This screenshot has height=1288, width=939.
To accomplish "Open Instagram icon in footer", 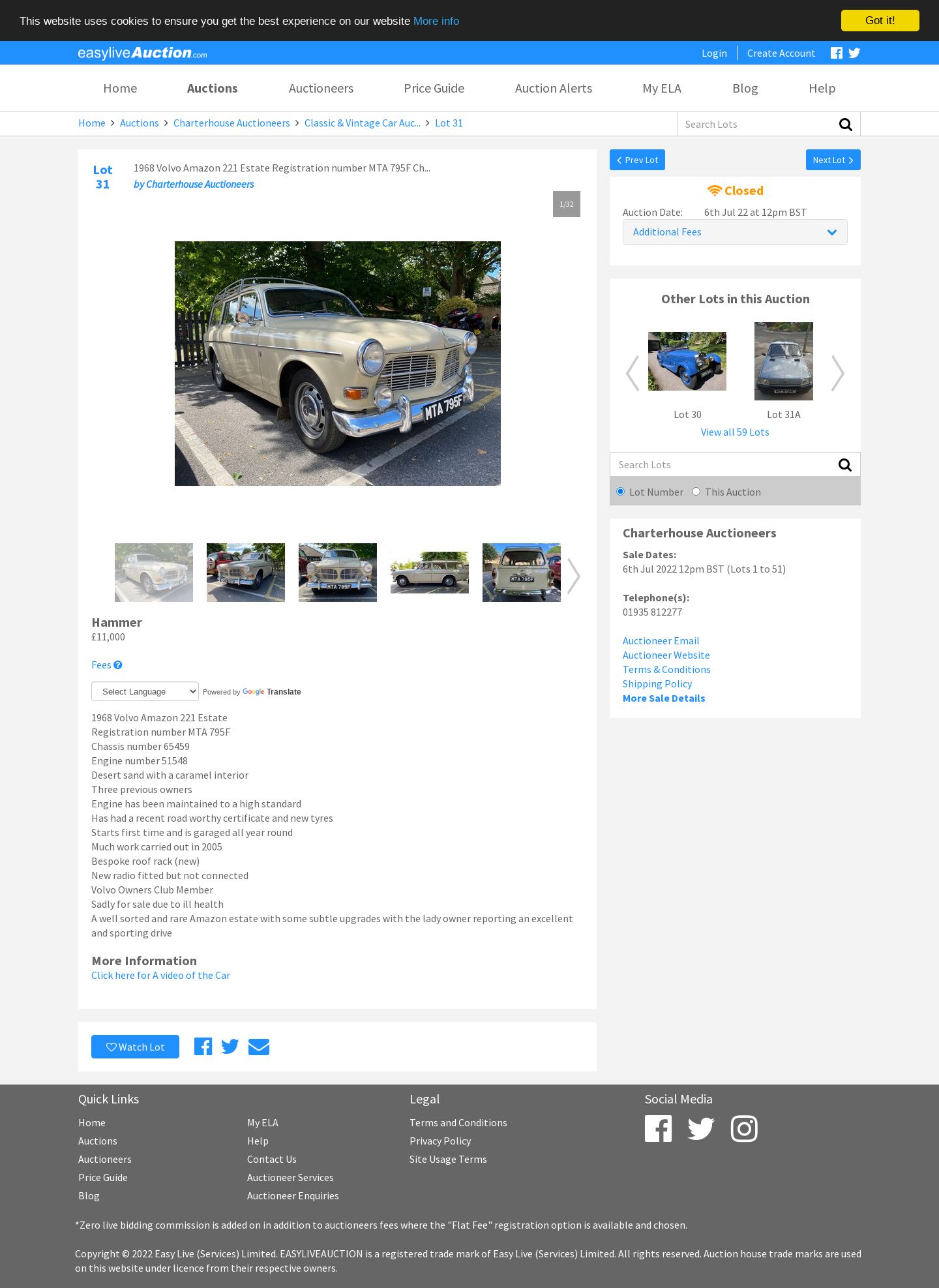I will tap(743, 1129).
